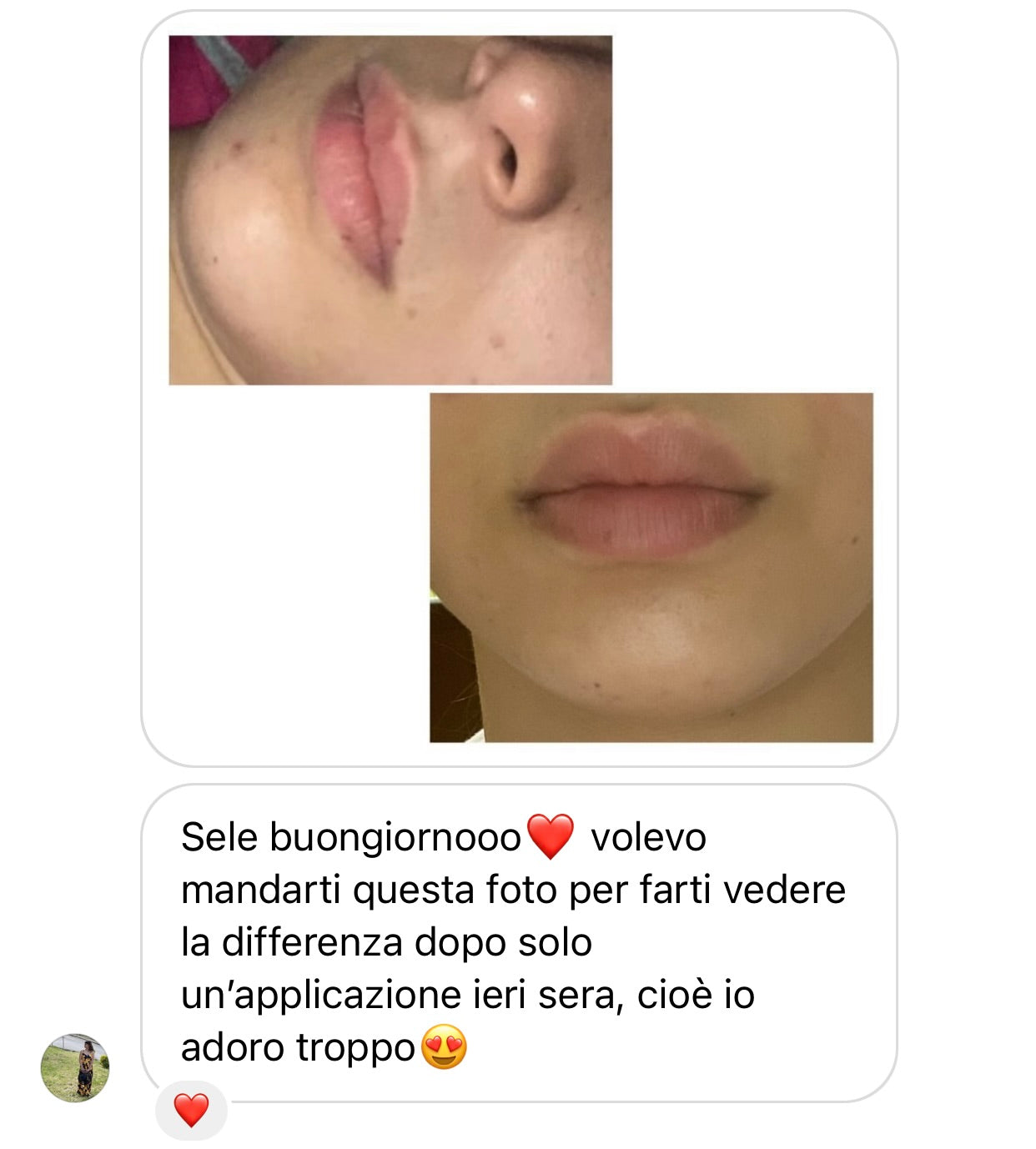Screen dimensions: 1036x1149
Task: View the heart reaction on the message
Action: click(x=191, y=1111)
